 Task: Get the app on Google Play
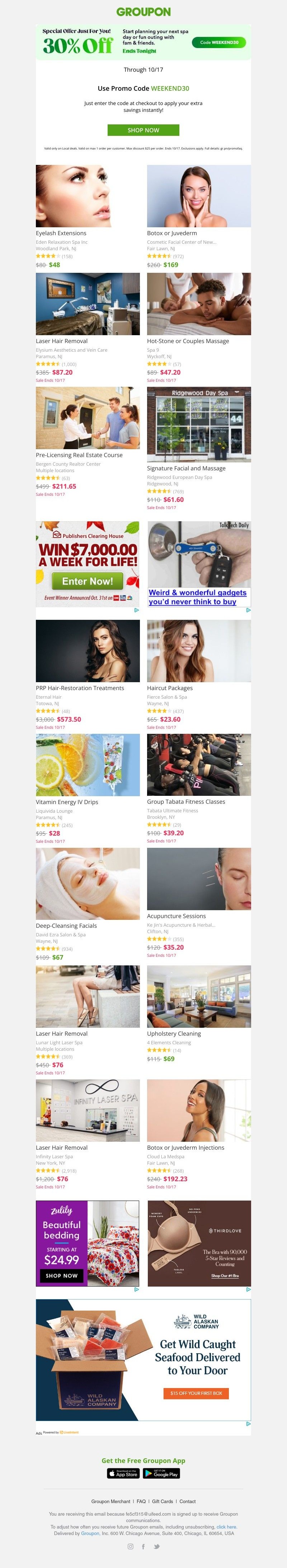click(x=161, y=1473)
